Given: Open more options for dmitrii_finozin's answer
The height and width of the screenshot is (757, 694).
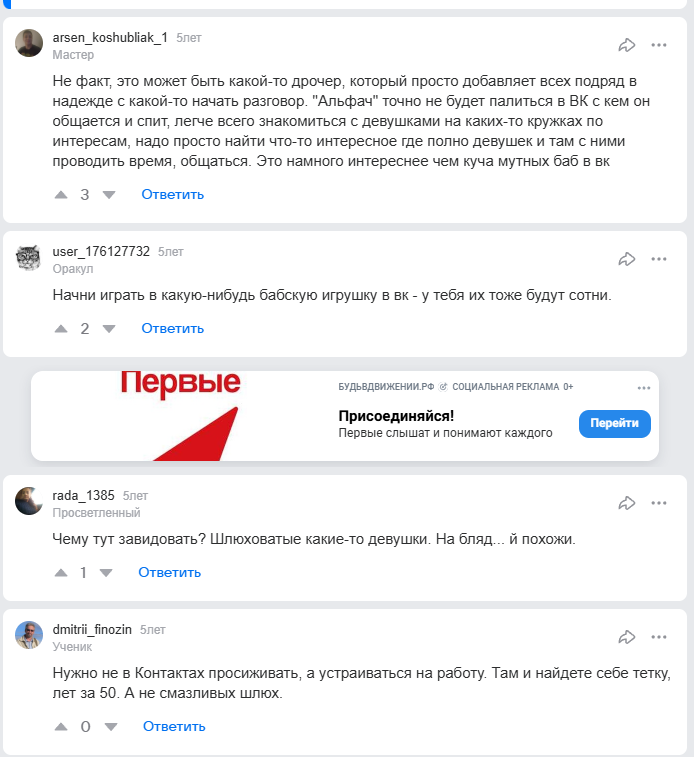Looking at the screenshot, I should coord(659,637).
